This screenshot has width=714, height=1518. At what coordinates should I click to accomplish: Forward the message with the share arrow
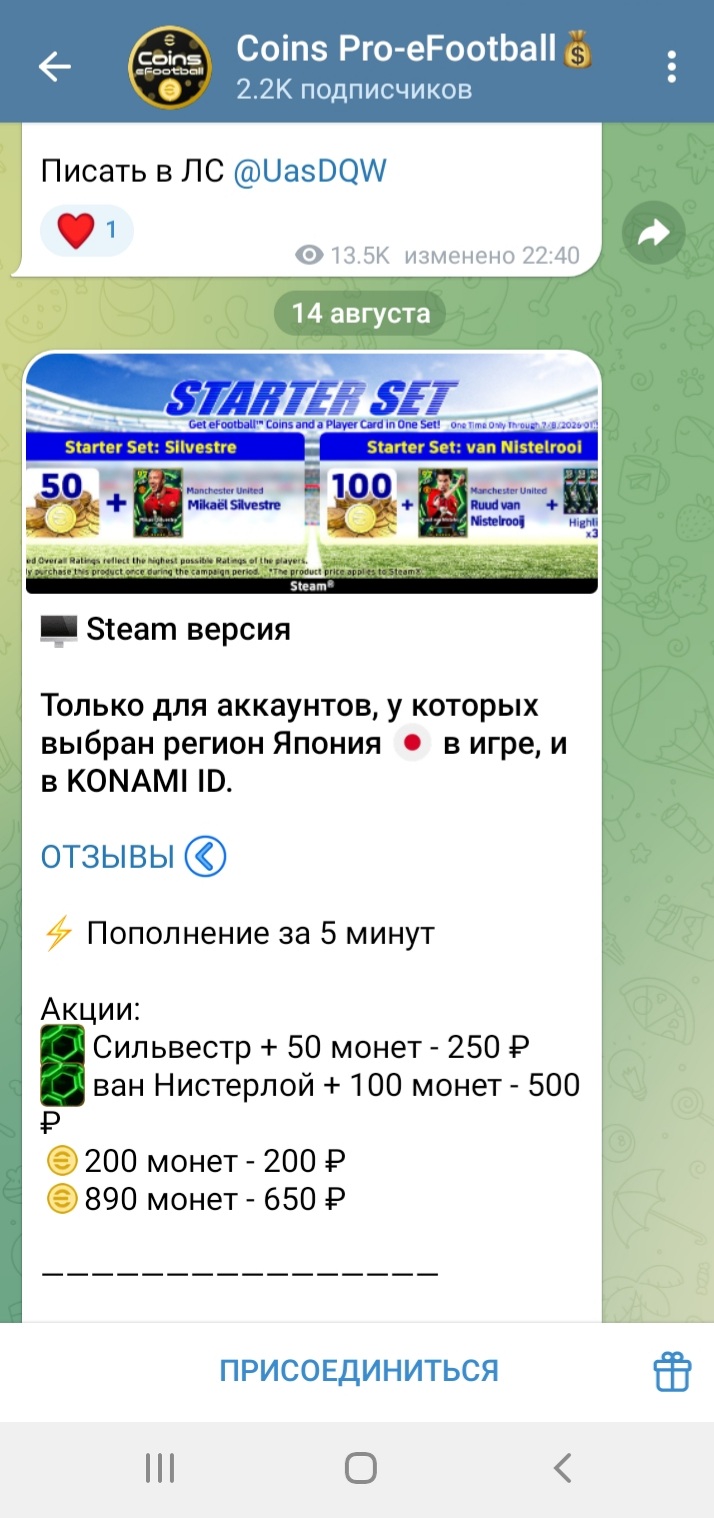(x=653, y=235)
